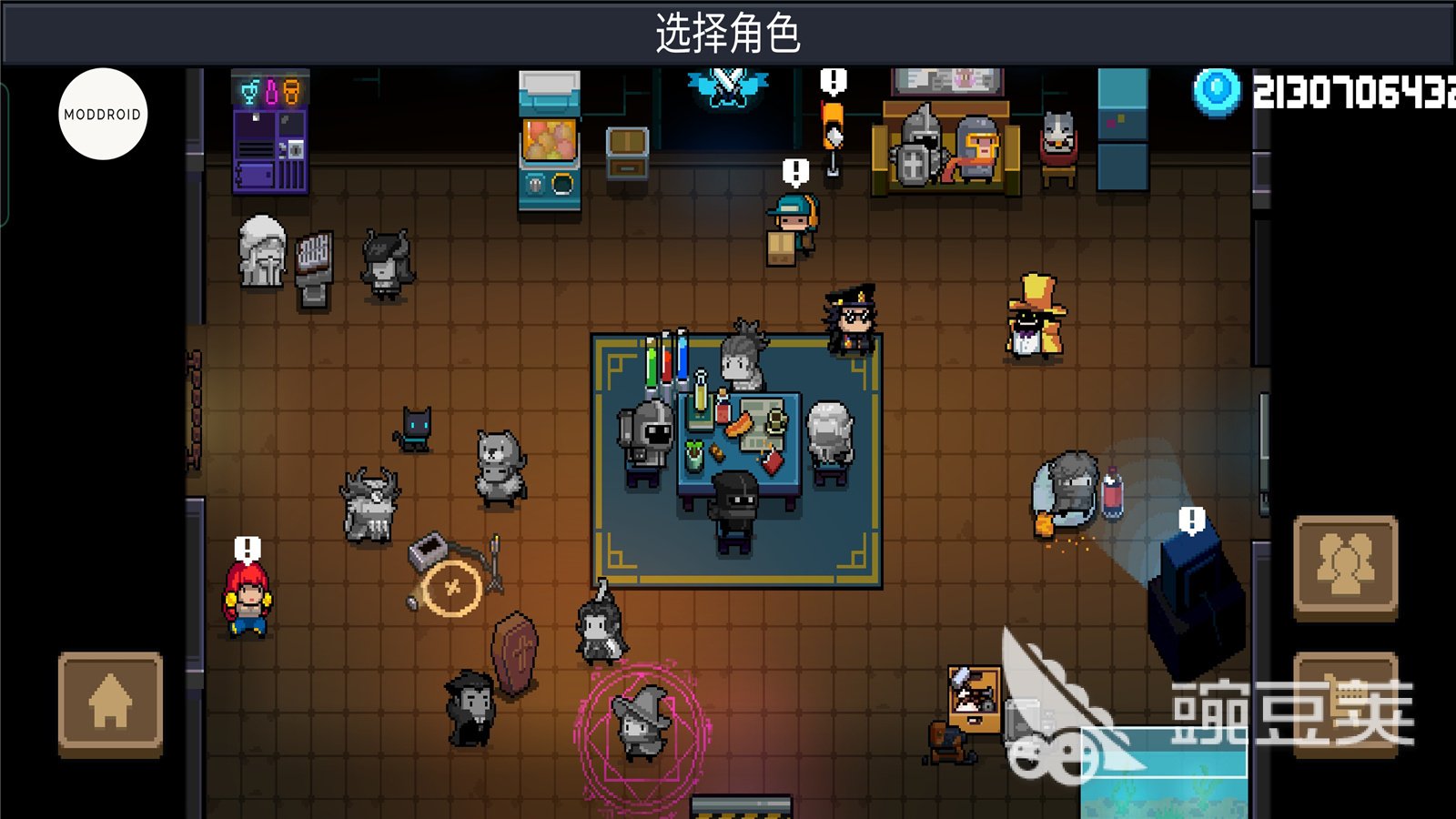Open the MODDROID mod menu
This screenshot has height=819, width=1456.
103,115
